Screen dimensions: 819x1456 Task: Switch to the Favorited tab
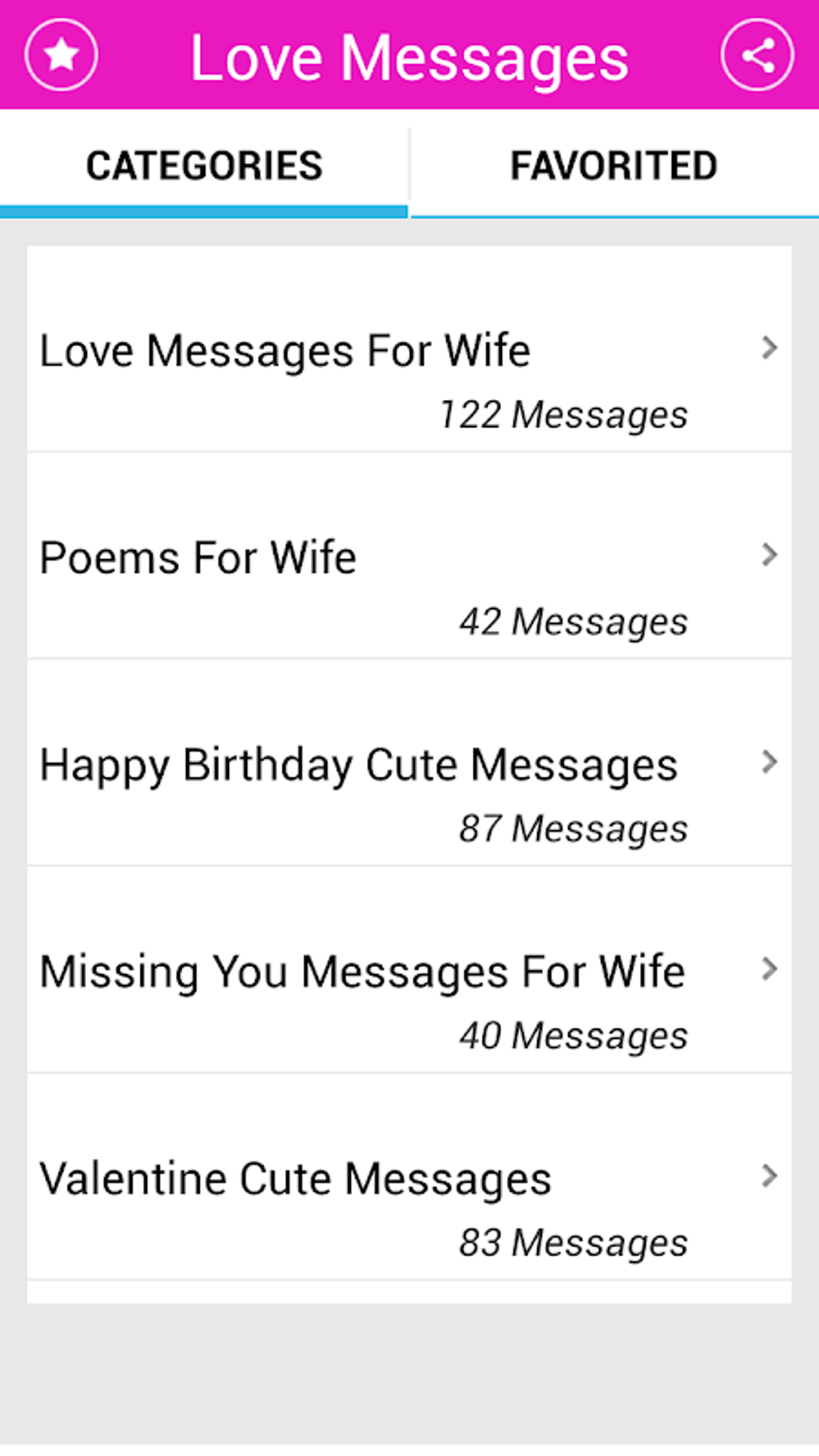coord(614,166)
